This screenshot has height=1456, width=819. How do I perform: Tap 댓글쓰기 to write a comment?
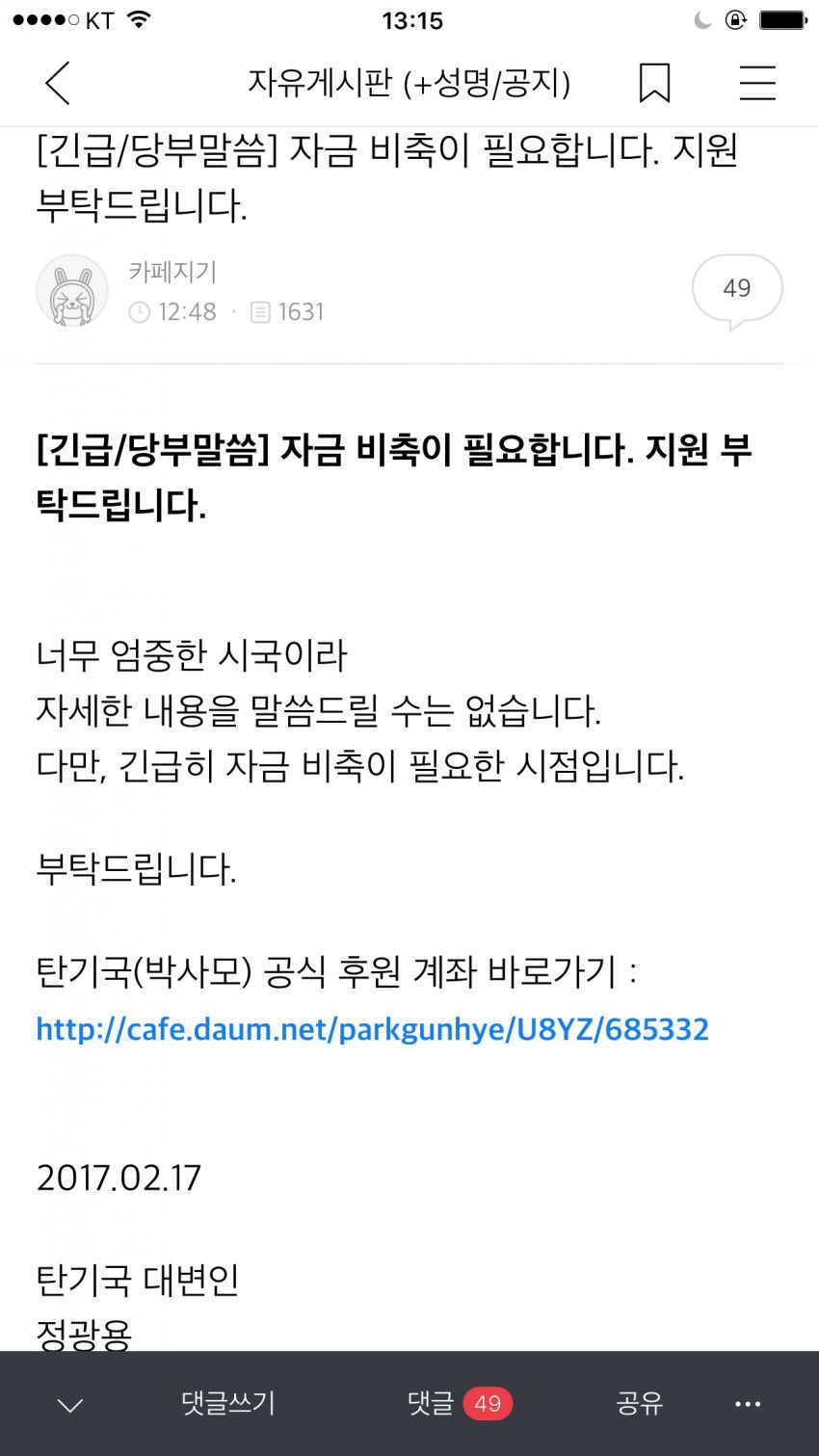click(228, 1403)
